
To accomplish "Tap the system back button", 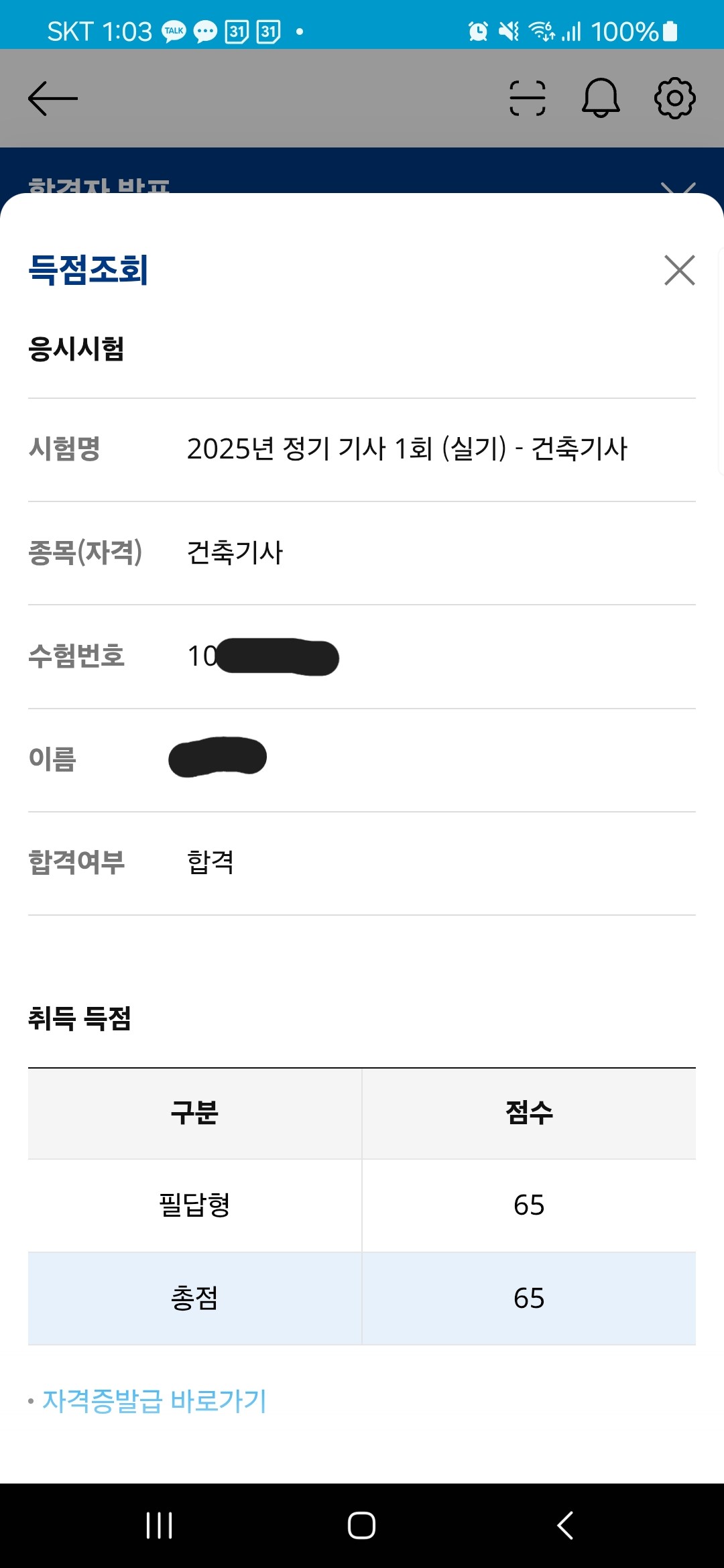I will click(x=565, y=1526).
